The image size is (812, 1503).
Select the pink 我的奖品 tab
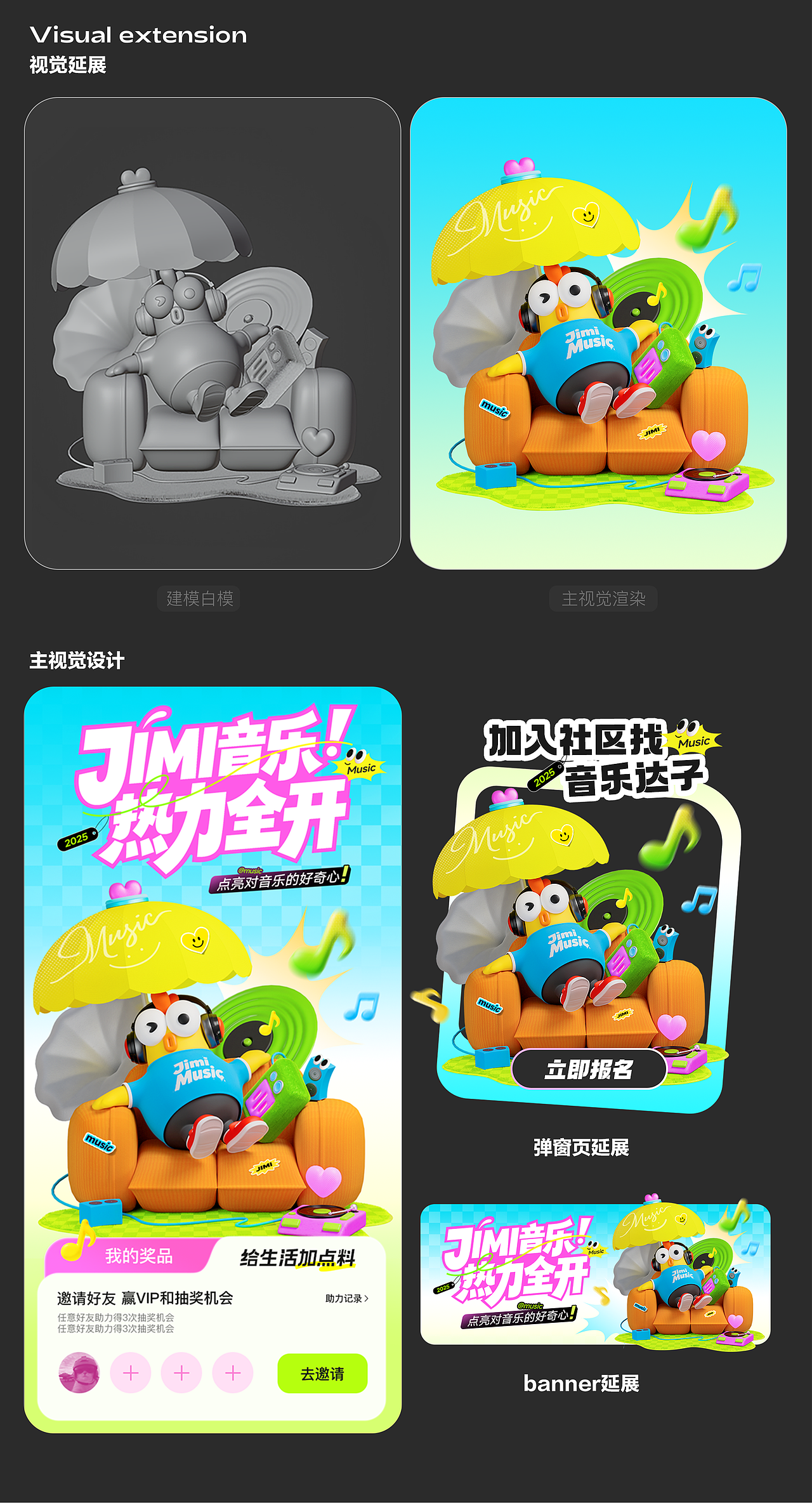(140, 1257)
